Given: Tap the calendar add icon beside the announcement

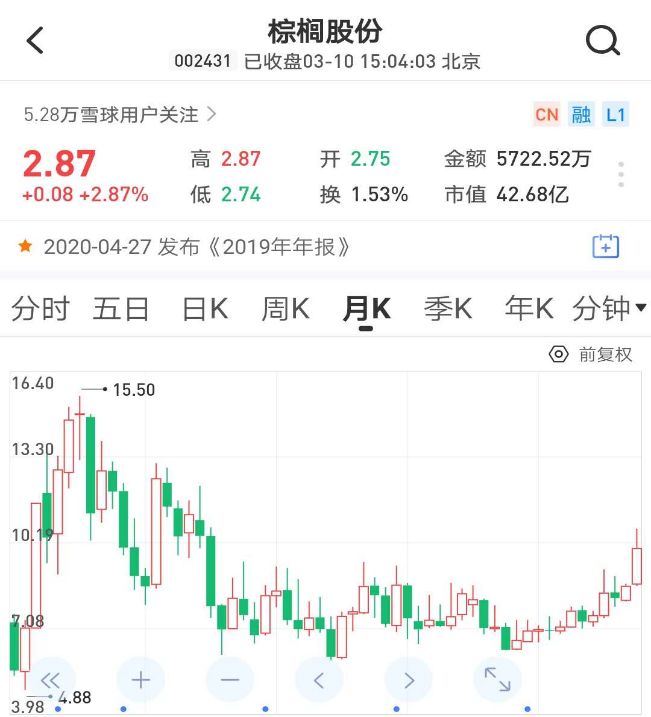Looking at the screenshot, I should coord(606,247).
